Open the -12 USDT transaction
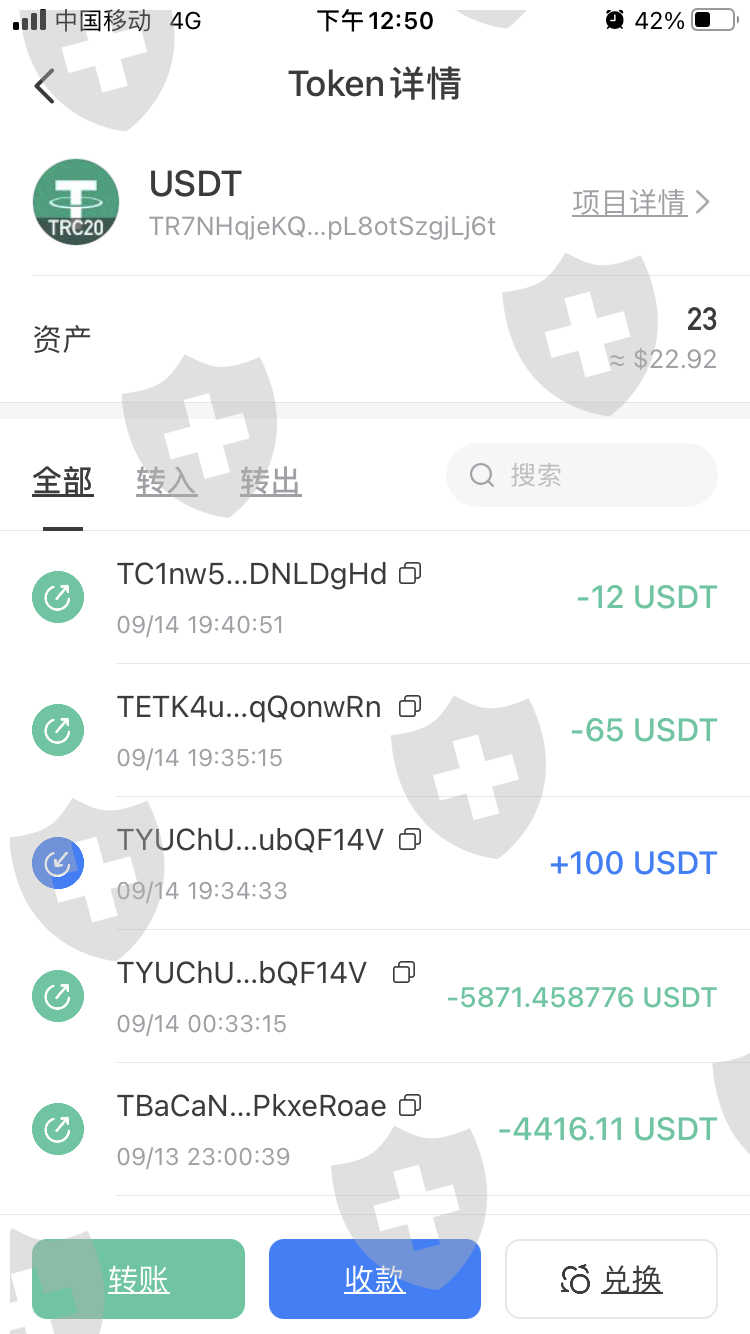Image resolution: width=750 pixels, height=1334 pixels. tap(375, 598)
